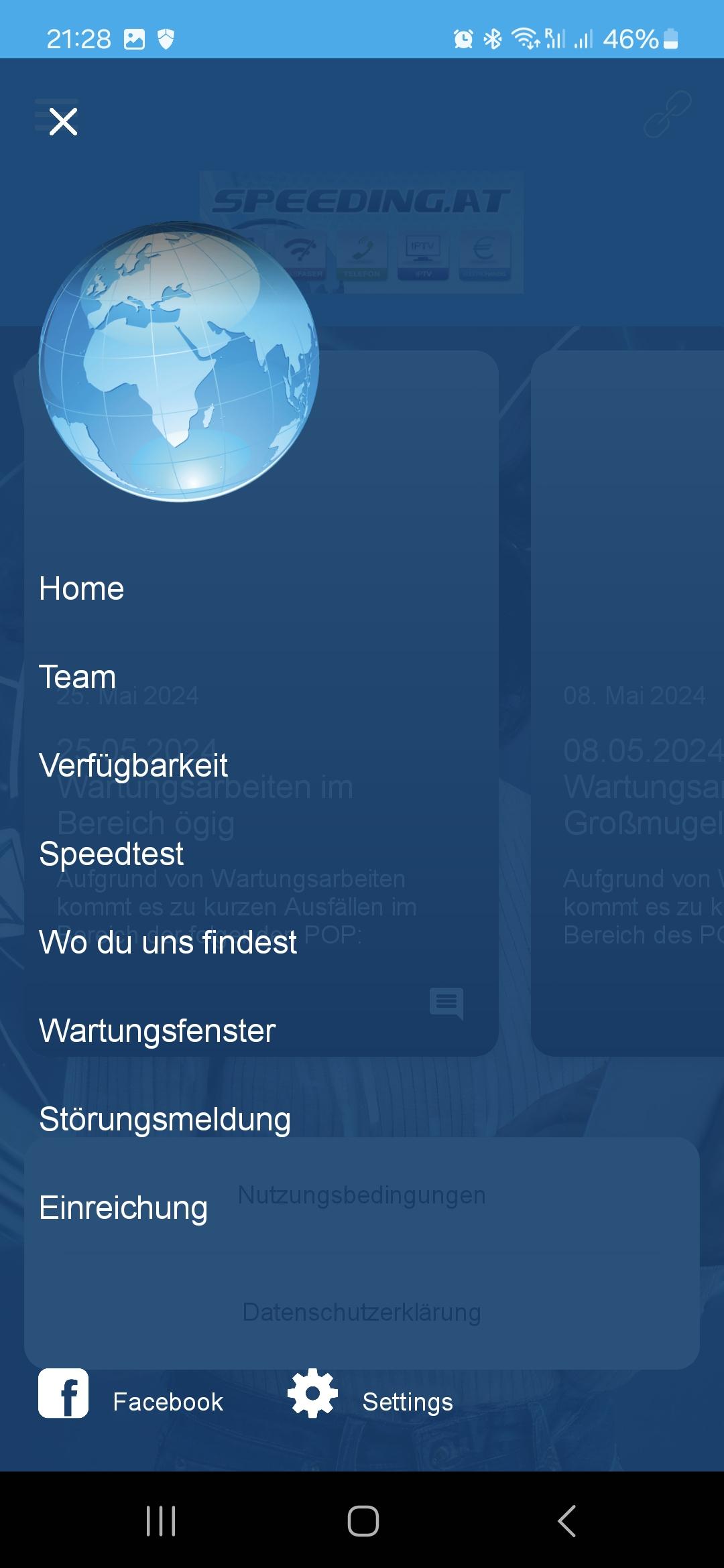This screenshot has width=724, height=1568.
Task: Check Verfügbarkeit
Action: click(x=133, y=766)
